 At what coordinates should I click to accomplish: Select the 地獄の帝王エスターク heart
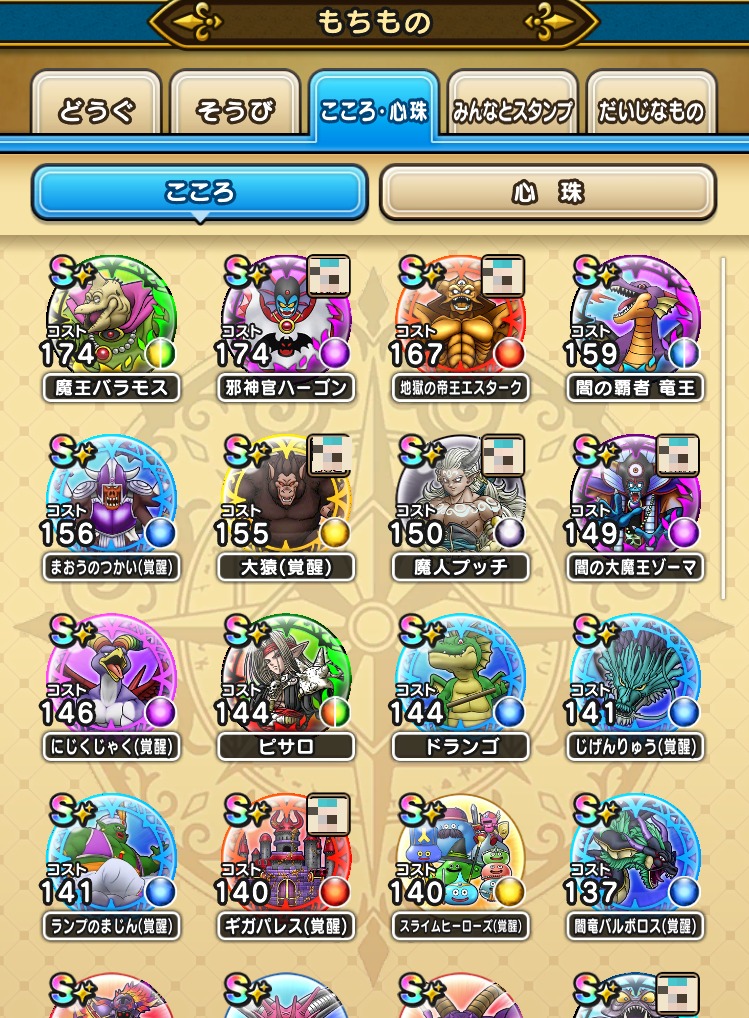[x=460, y=320]
